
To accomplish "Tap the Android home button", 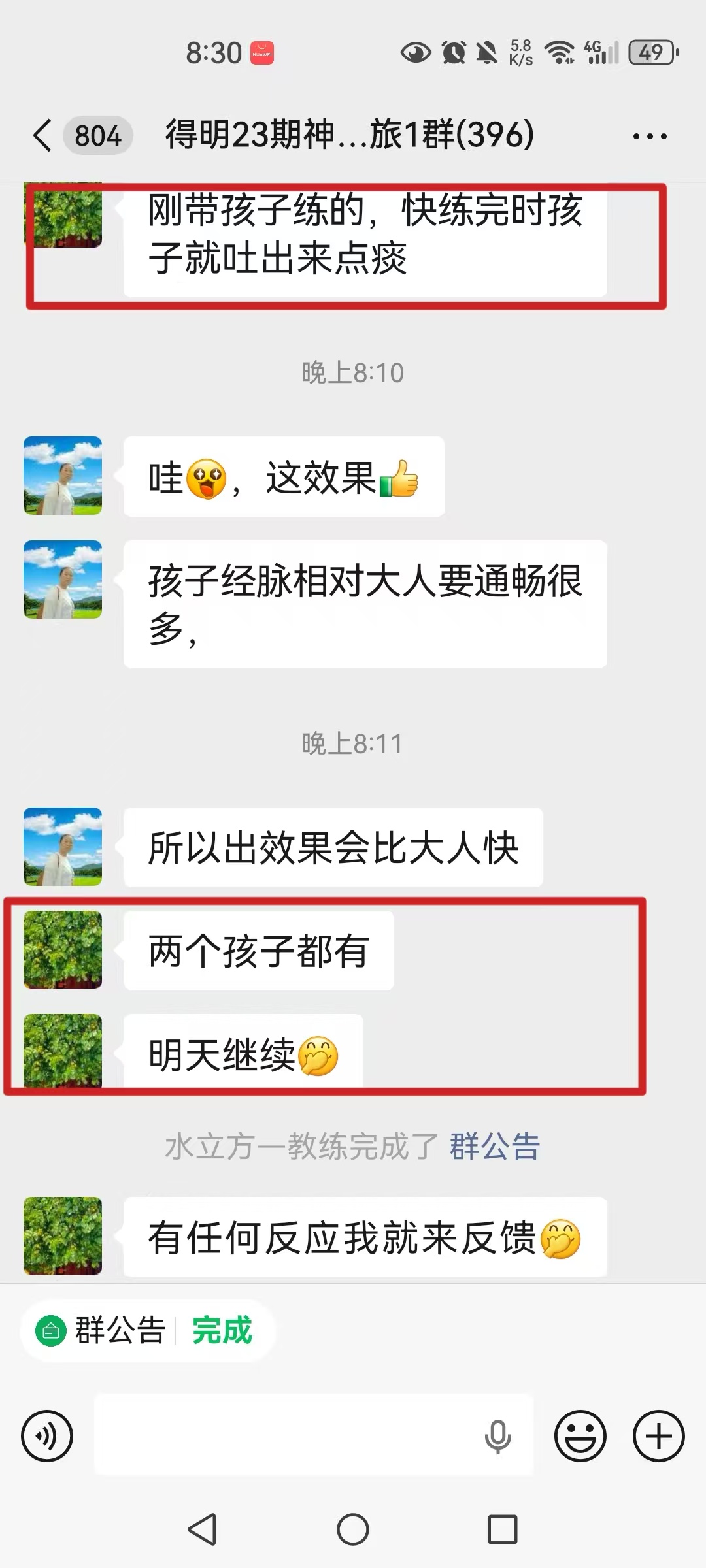I will (353, 1529).
